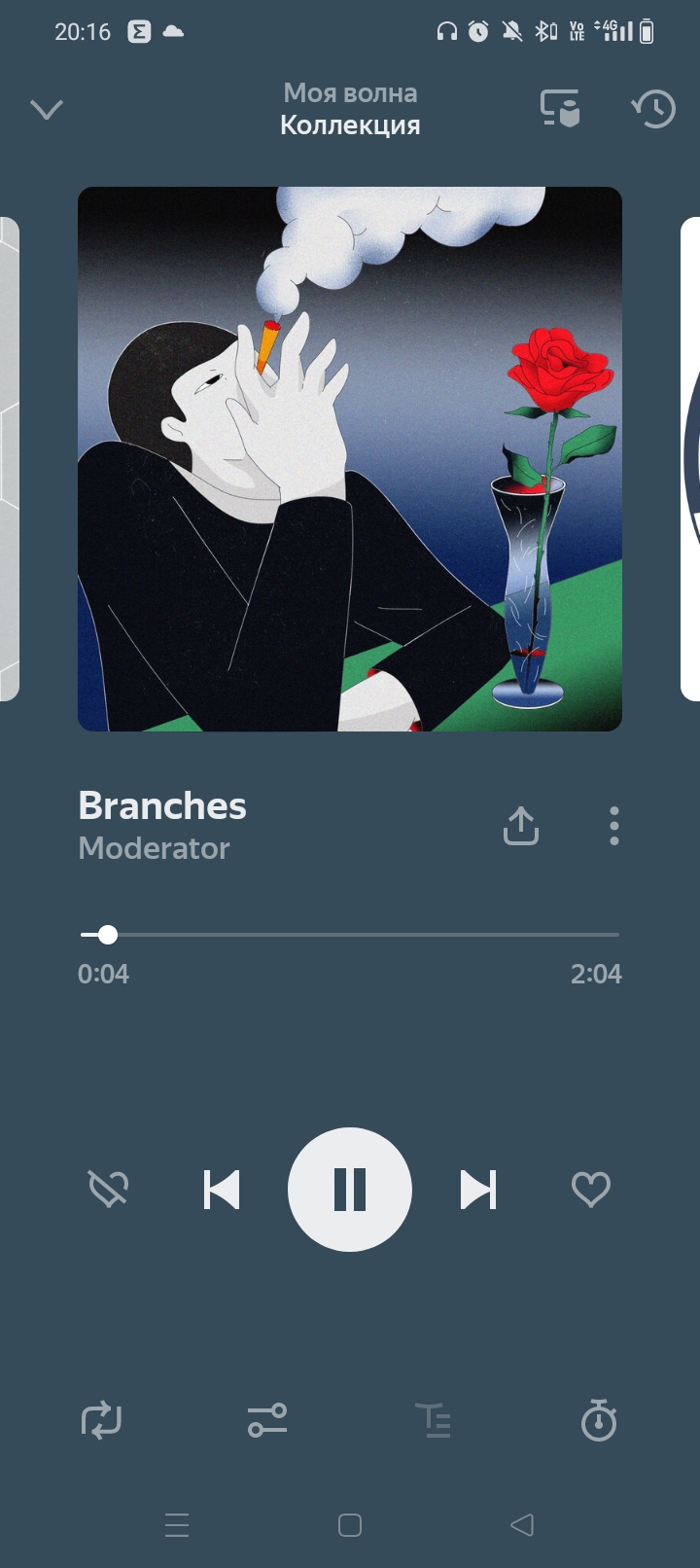This screenshot has height=1568, width=700.
Task: Skip to the previous track
Action: click(222, 1189)
